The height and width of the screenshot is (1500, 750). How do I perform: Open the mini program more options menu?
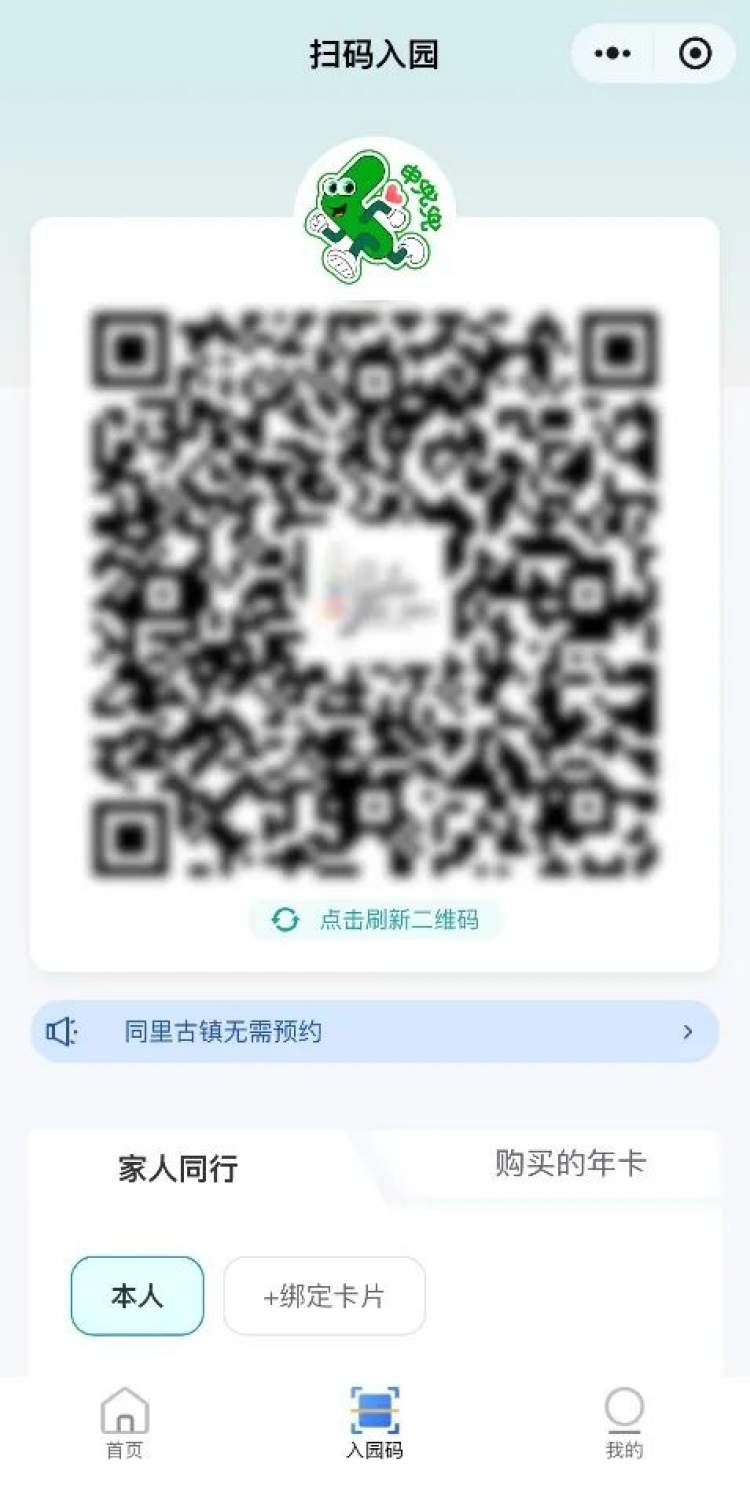[612, 54]
